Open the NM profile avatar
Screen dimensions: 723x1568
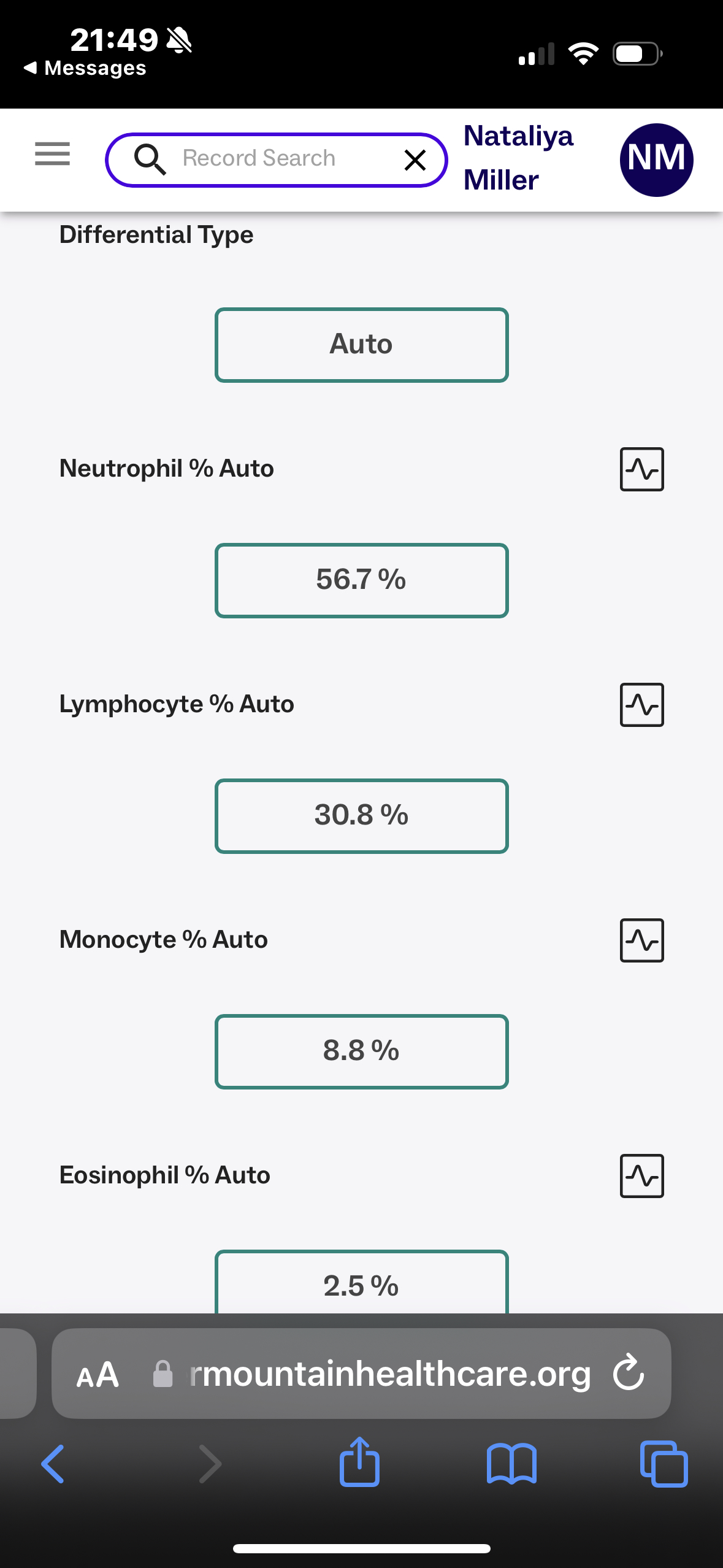click(x=656, y=159)
